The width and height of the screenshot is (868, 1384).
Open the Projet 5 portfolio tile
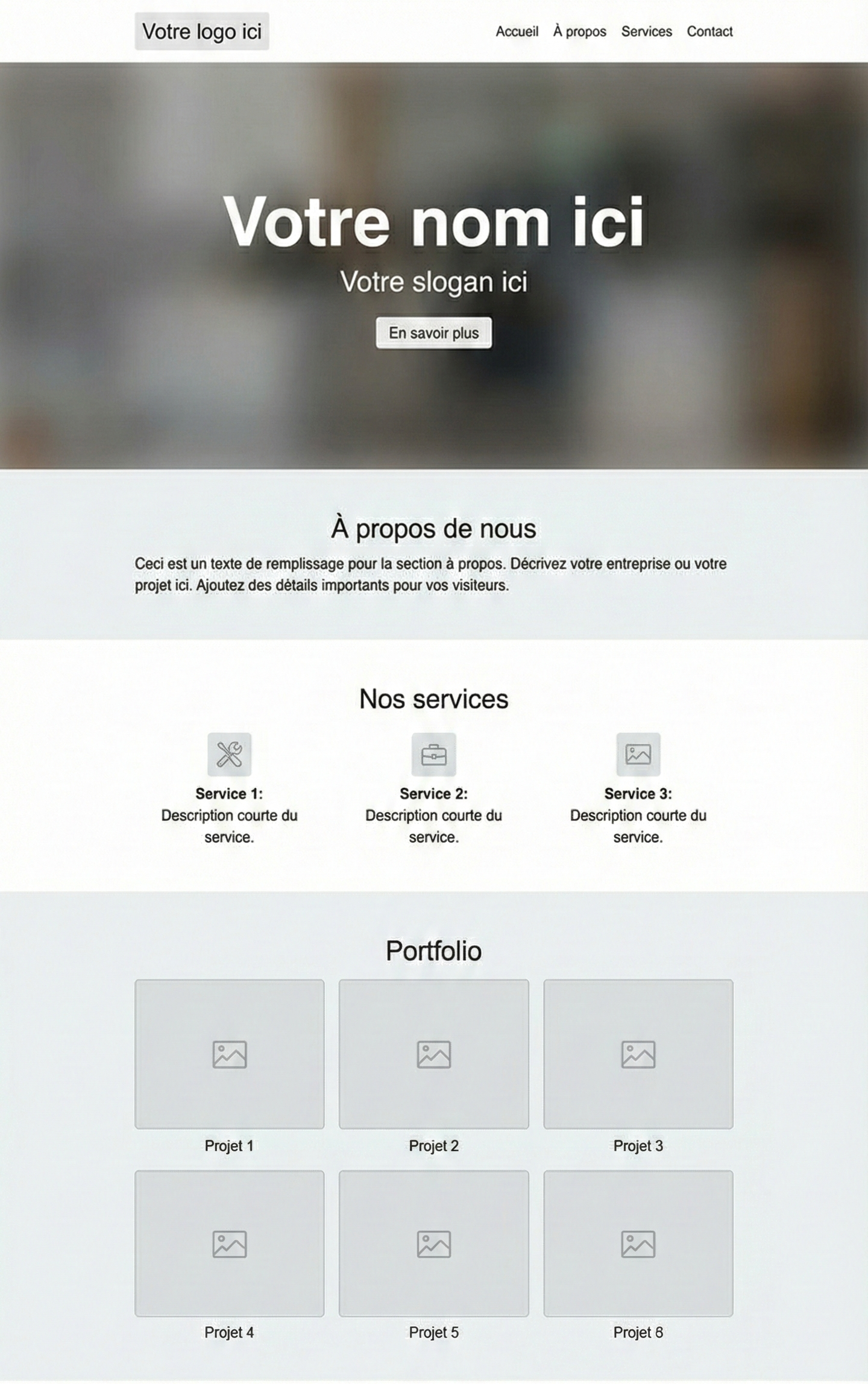(x=433, y=1244)
